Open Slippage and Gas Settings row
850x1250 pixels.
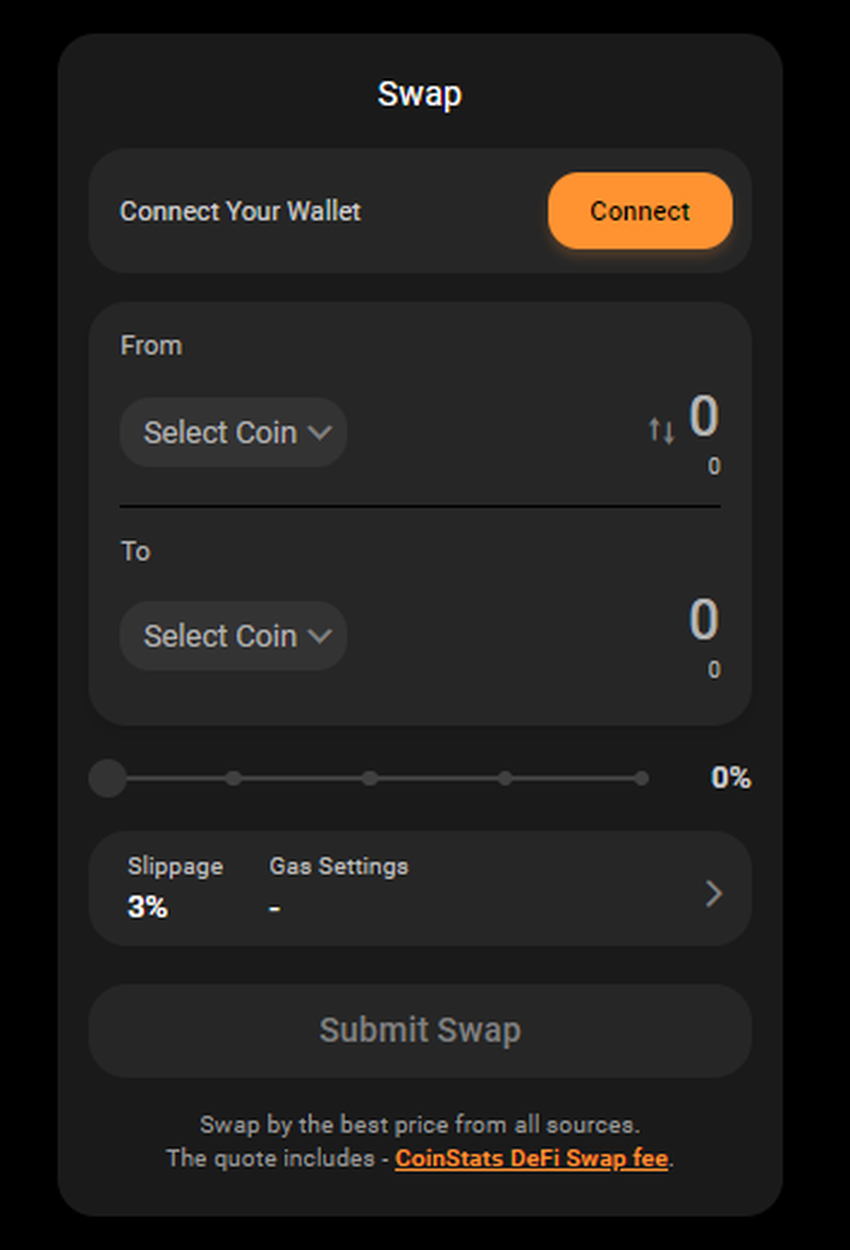420,888
